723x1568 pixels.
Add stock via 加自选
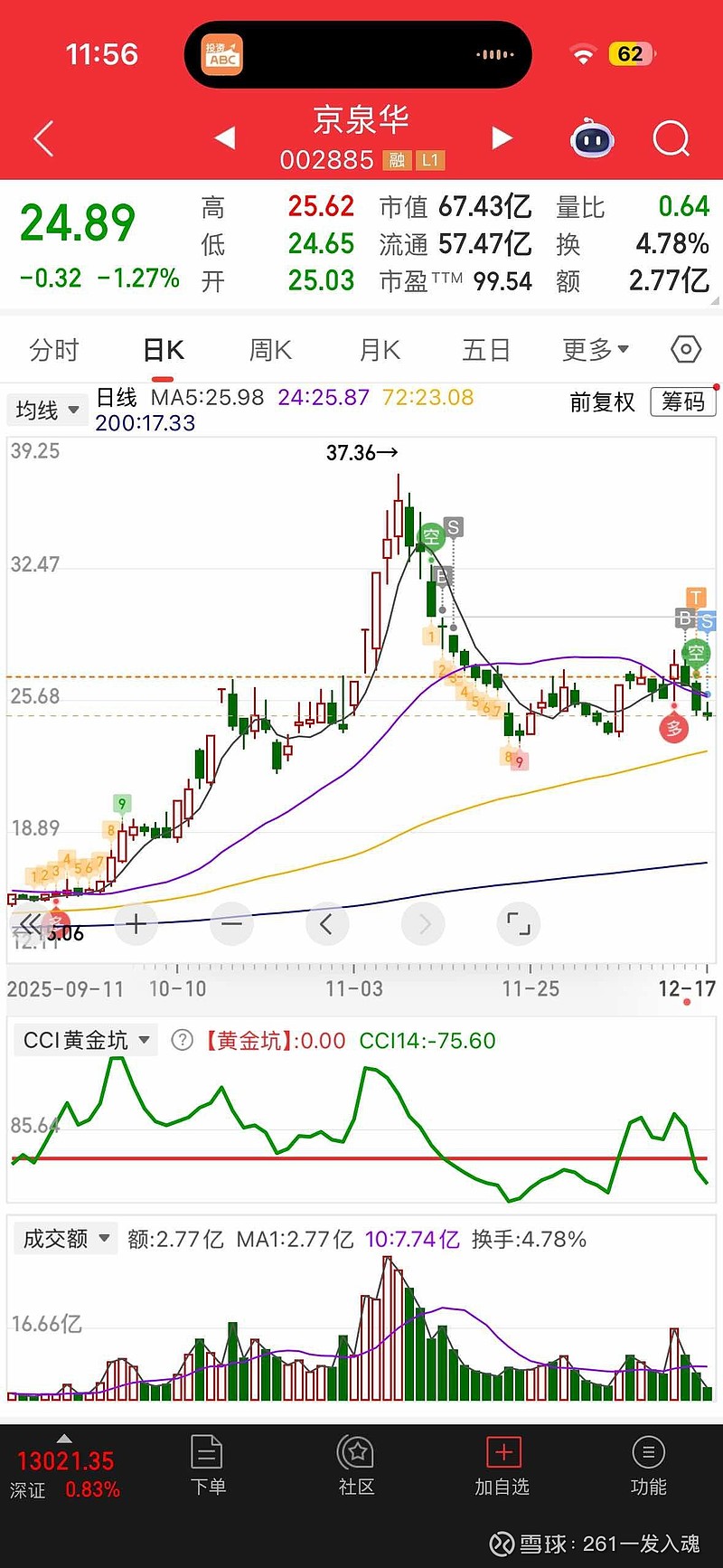pyautogui.click(x=502, y=1467)
